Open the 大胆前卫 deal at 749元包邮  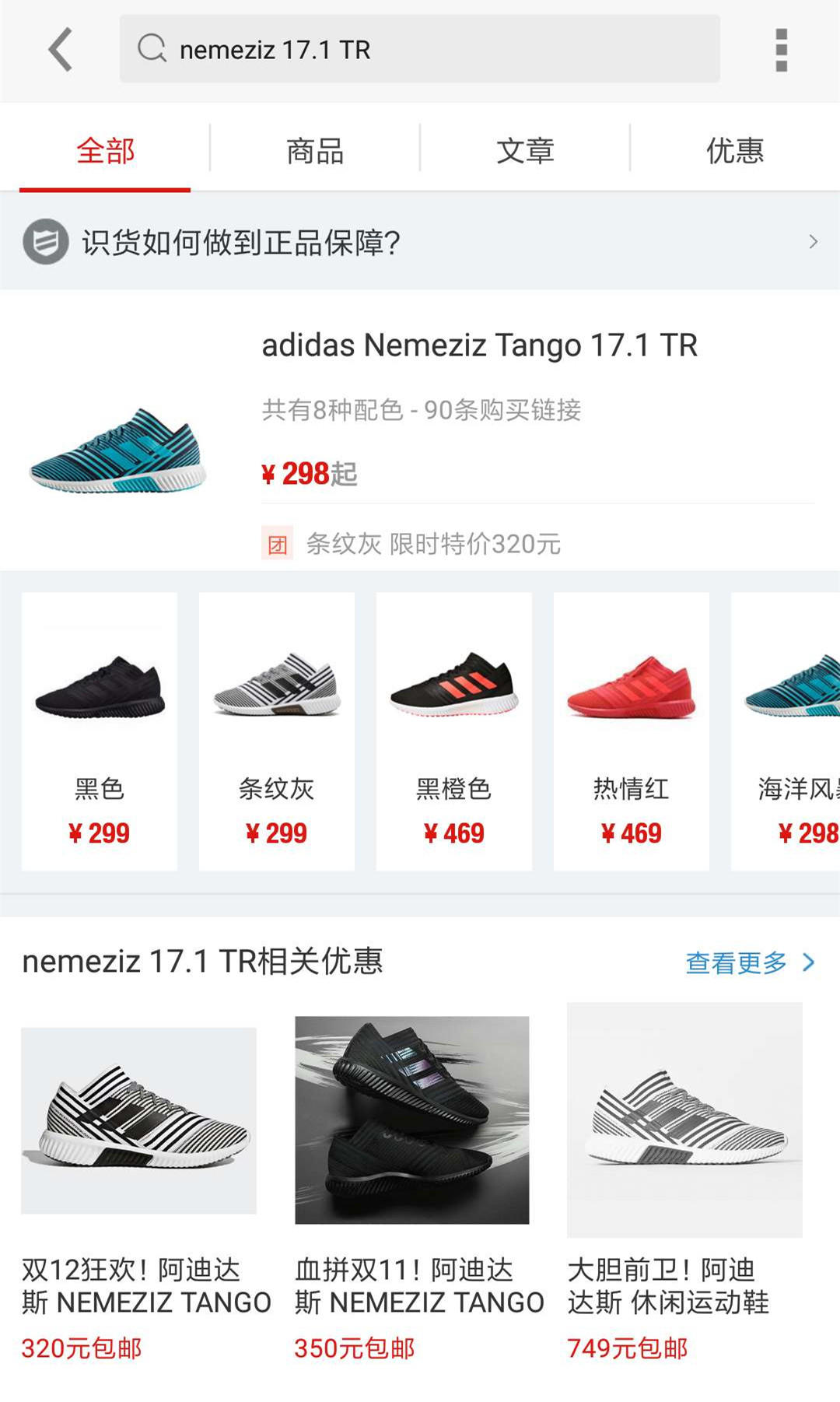point(684,1190)
